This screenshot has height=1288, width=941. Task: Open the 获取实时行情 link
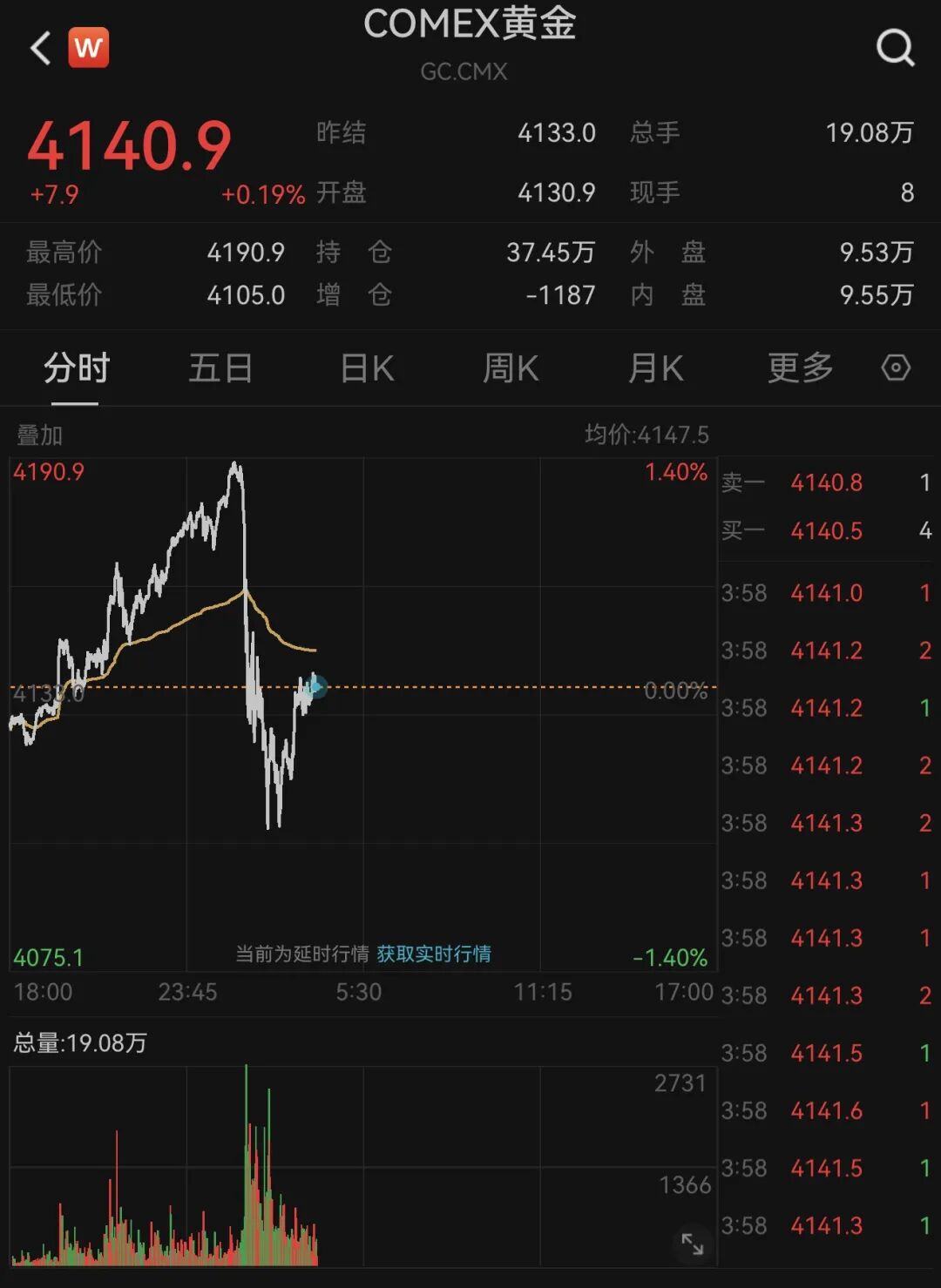point(433,954)
